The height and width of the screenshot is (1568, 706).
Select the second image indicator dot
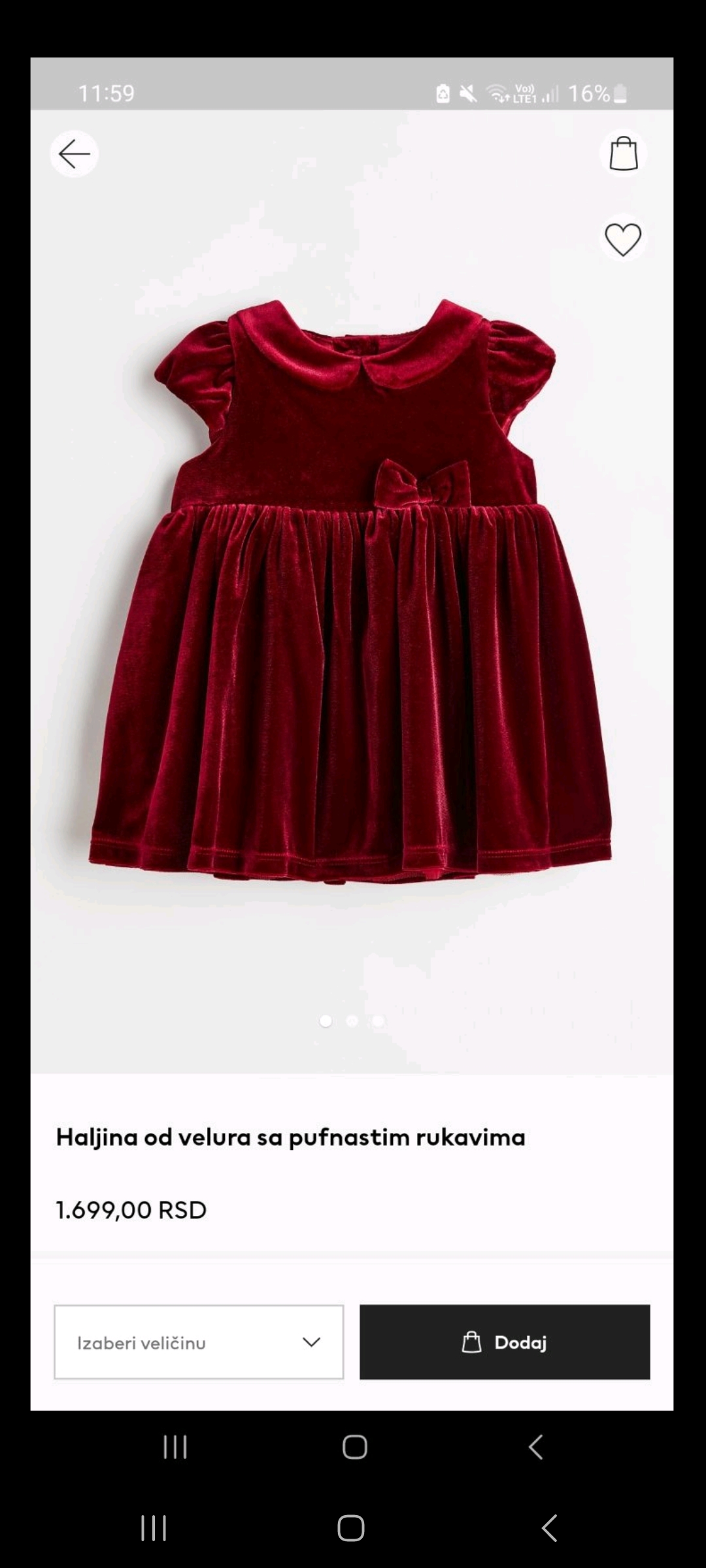[x=352, y=1021]
